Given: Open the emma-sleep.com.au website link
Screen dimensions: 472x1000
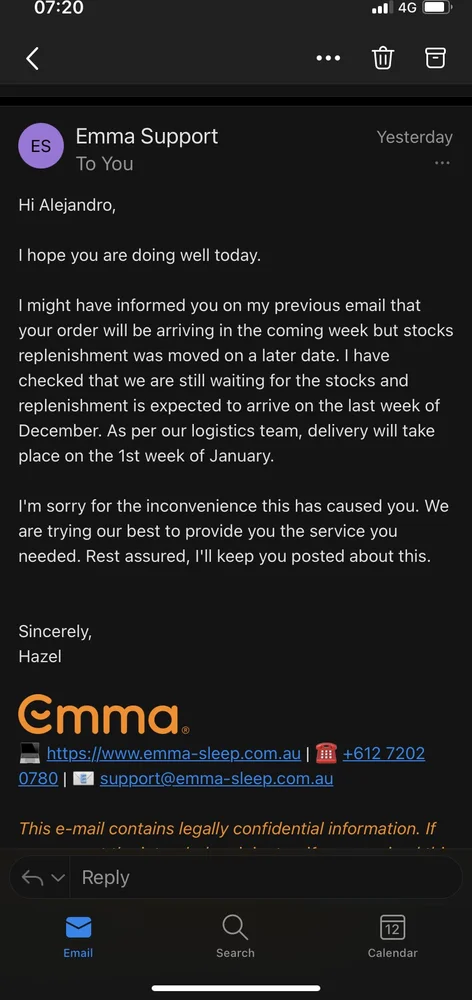Looking at the screenshot, I should click(x=173, y=753).
